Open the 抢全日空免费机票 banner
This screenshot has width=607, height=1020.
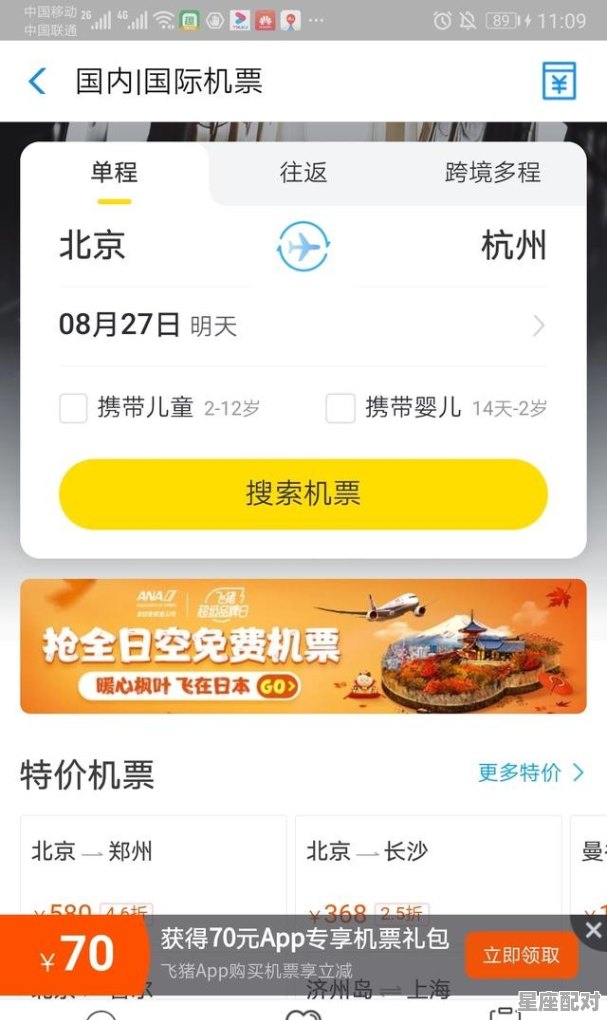point(303,646)
